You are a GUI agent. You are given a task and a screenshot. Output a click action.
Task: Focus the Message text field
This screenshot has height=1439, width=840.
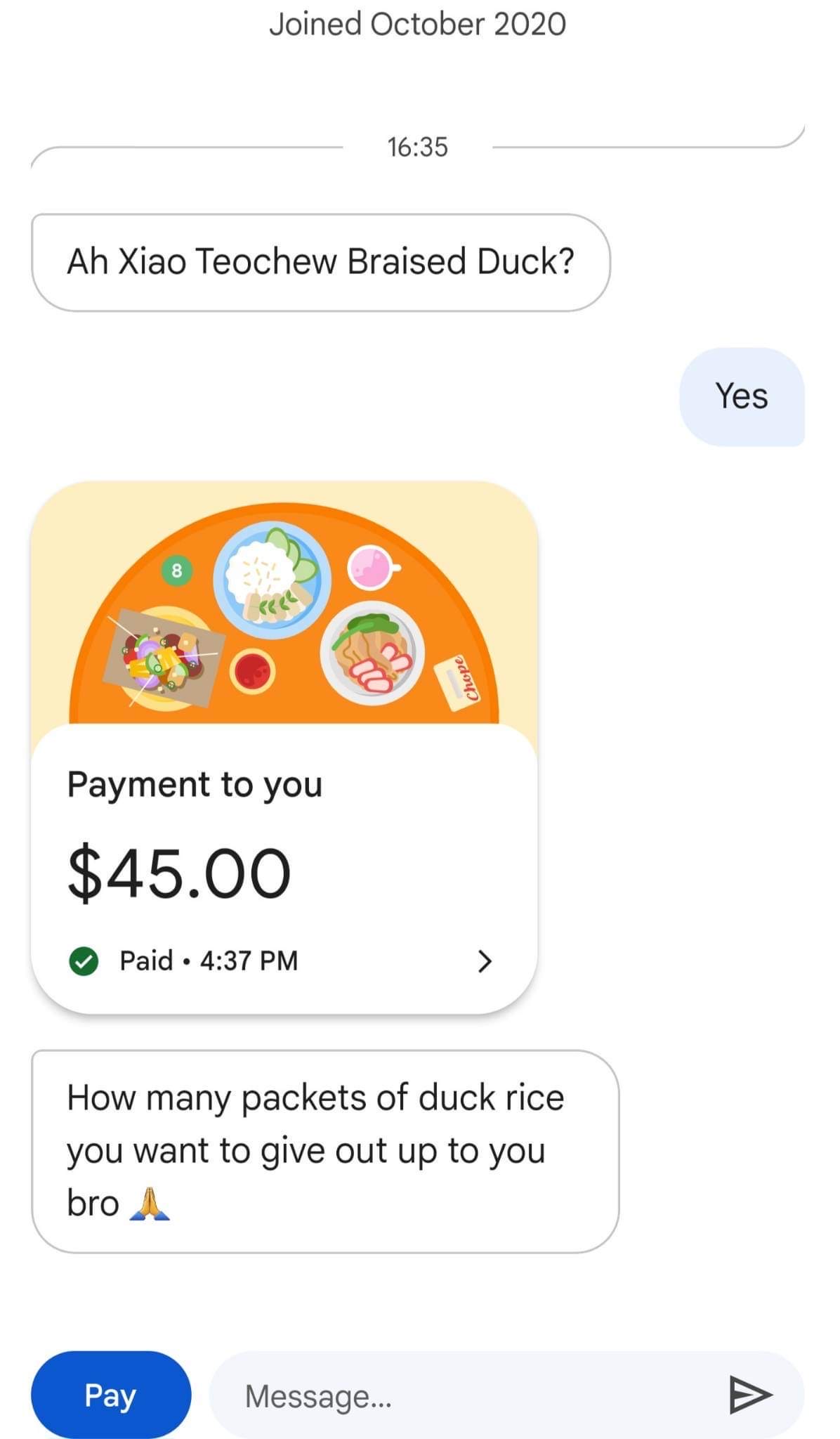(x=464, y=1395)
